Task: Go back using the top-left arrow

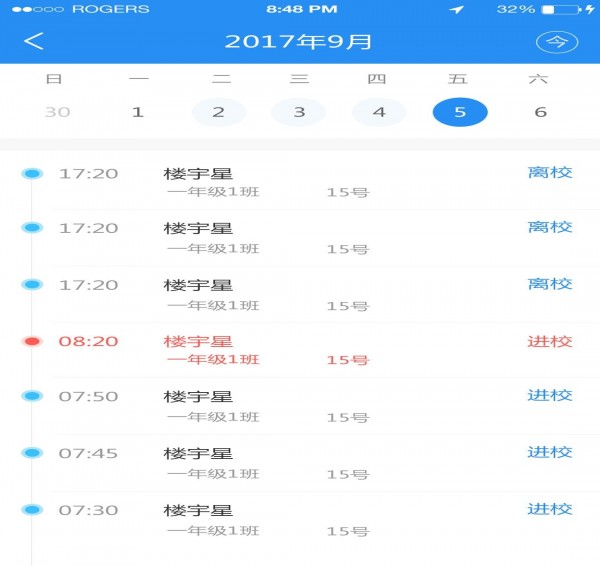Action: [34, 41]
